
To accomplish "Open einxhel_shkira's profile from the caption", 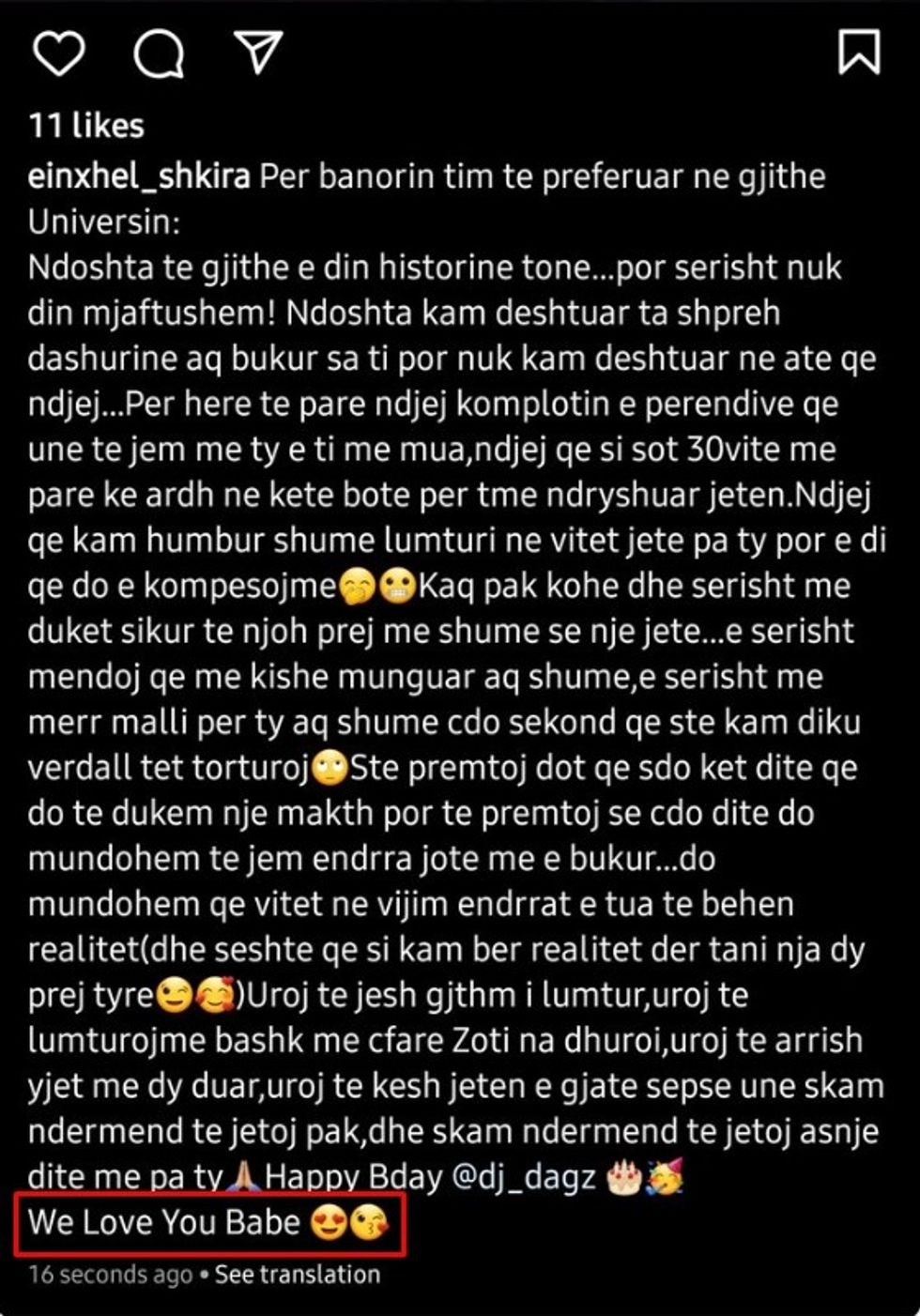I will 139,176.
